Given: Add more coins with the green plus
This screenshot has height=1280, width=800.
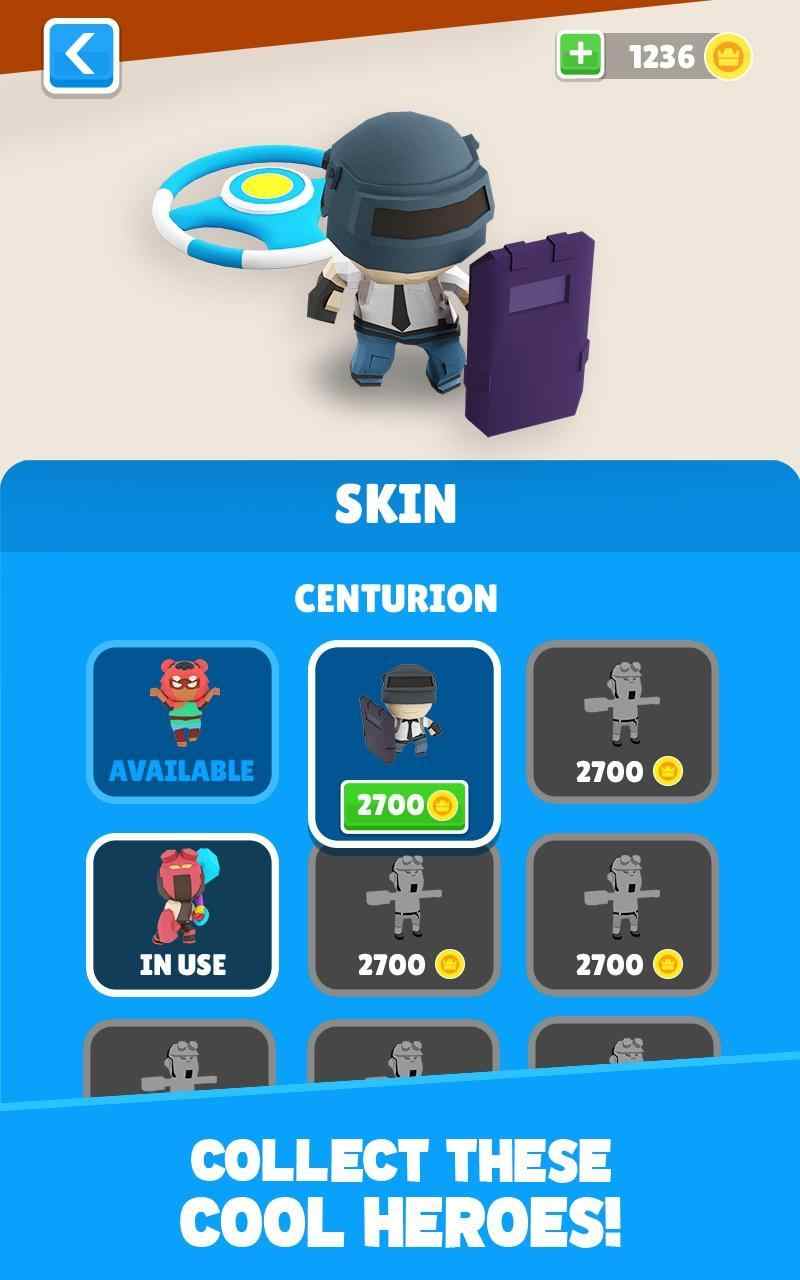Looking at the screenshot, I should pos(580,55).
